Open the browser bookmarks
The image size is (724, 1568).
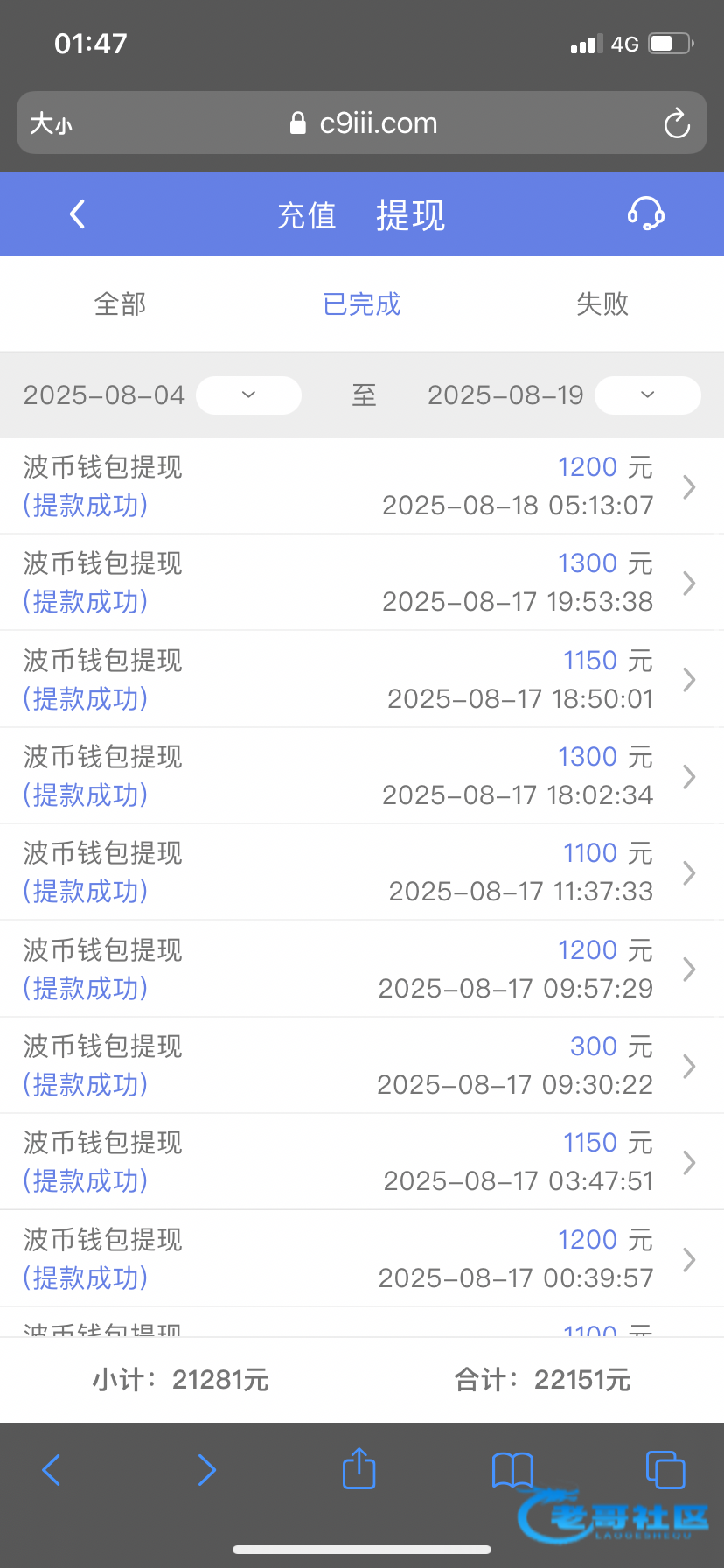click(512, 1469)
